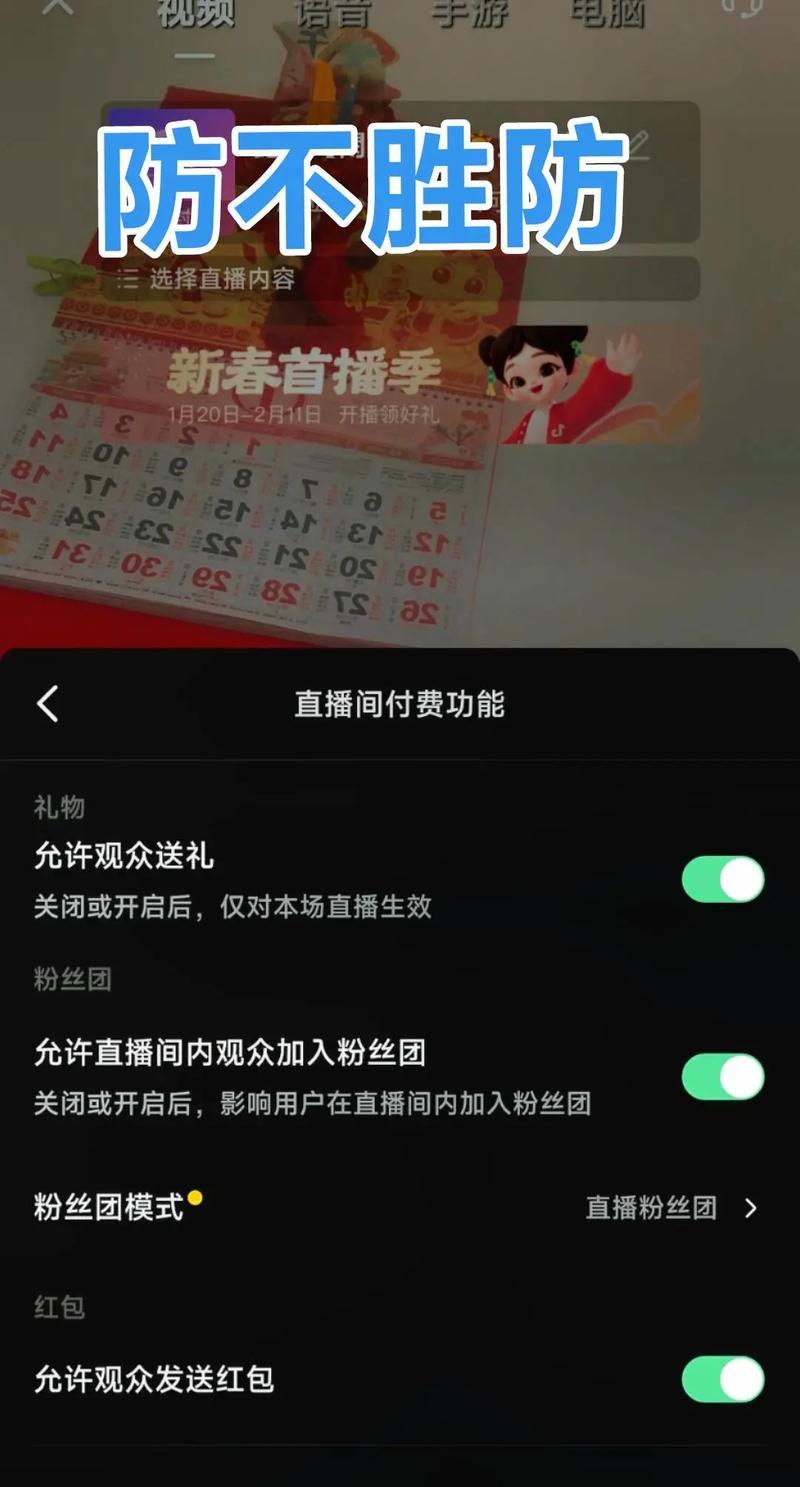Turn off 允许观众发送红包
The height and width of the screenshot is (1487, 800).
[x=722, y=1380]
